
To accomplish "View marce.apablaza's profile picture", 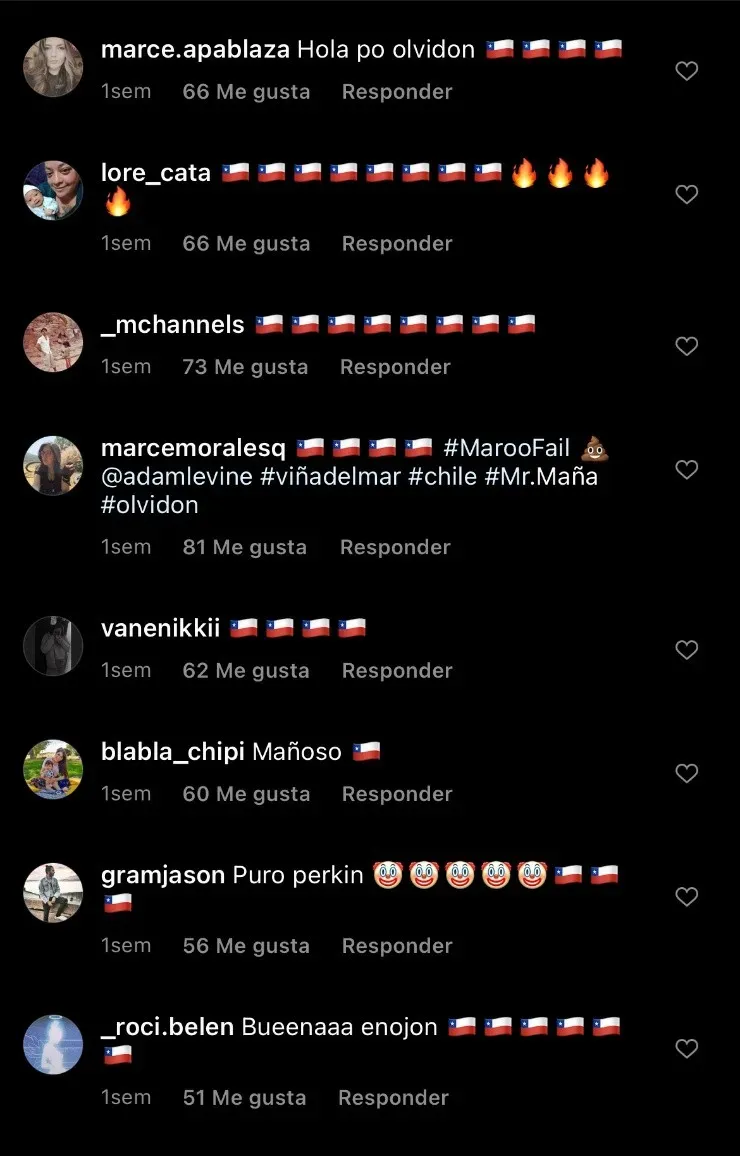I will click(53, 67).
